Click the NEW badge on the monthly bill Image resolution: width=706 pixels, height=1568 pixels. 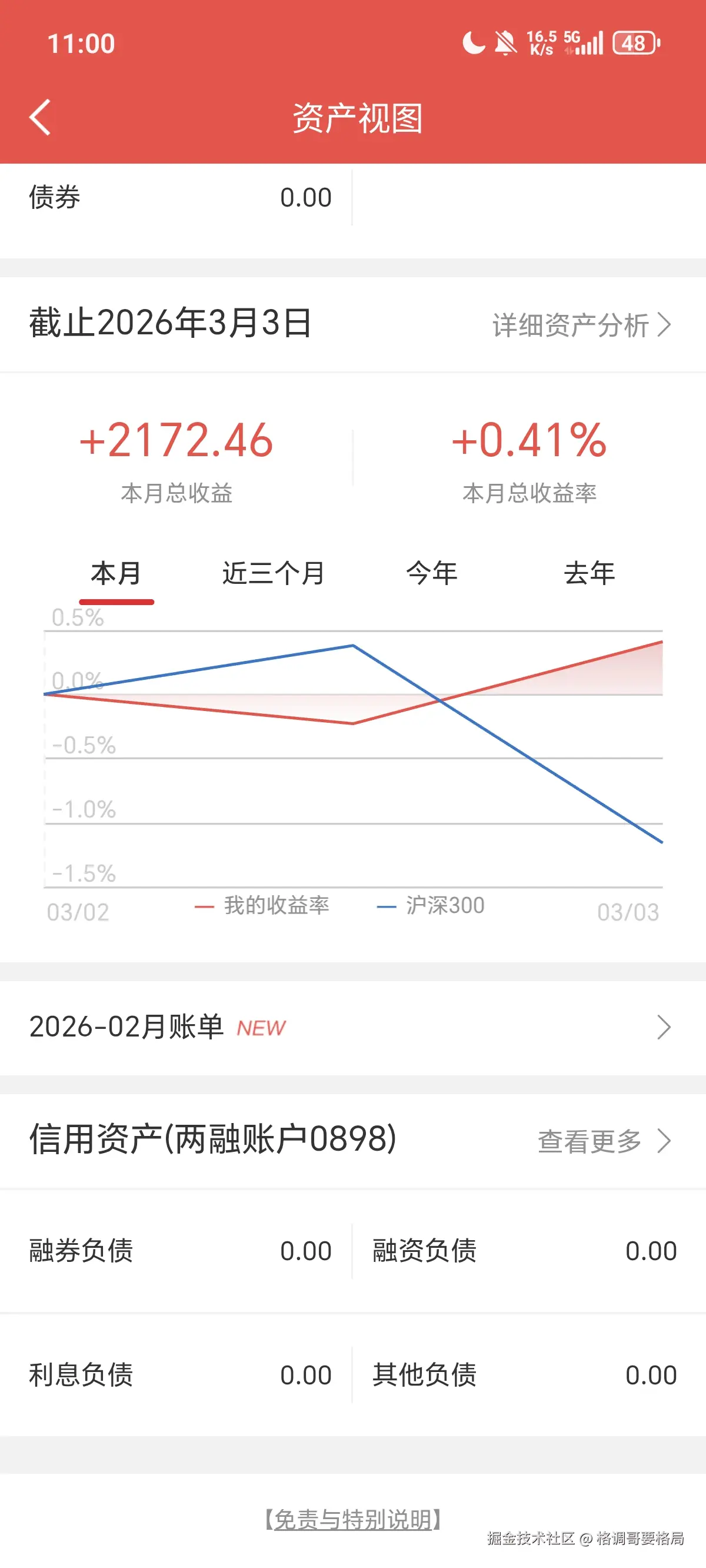pyautogui.click(x=261, y=1027)
